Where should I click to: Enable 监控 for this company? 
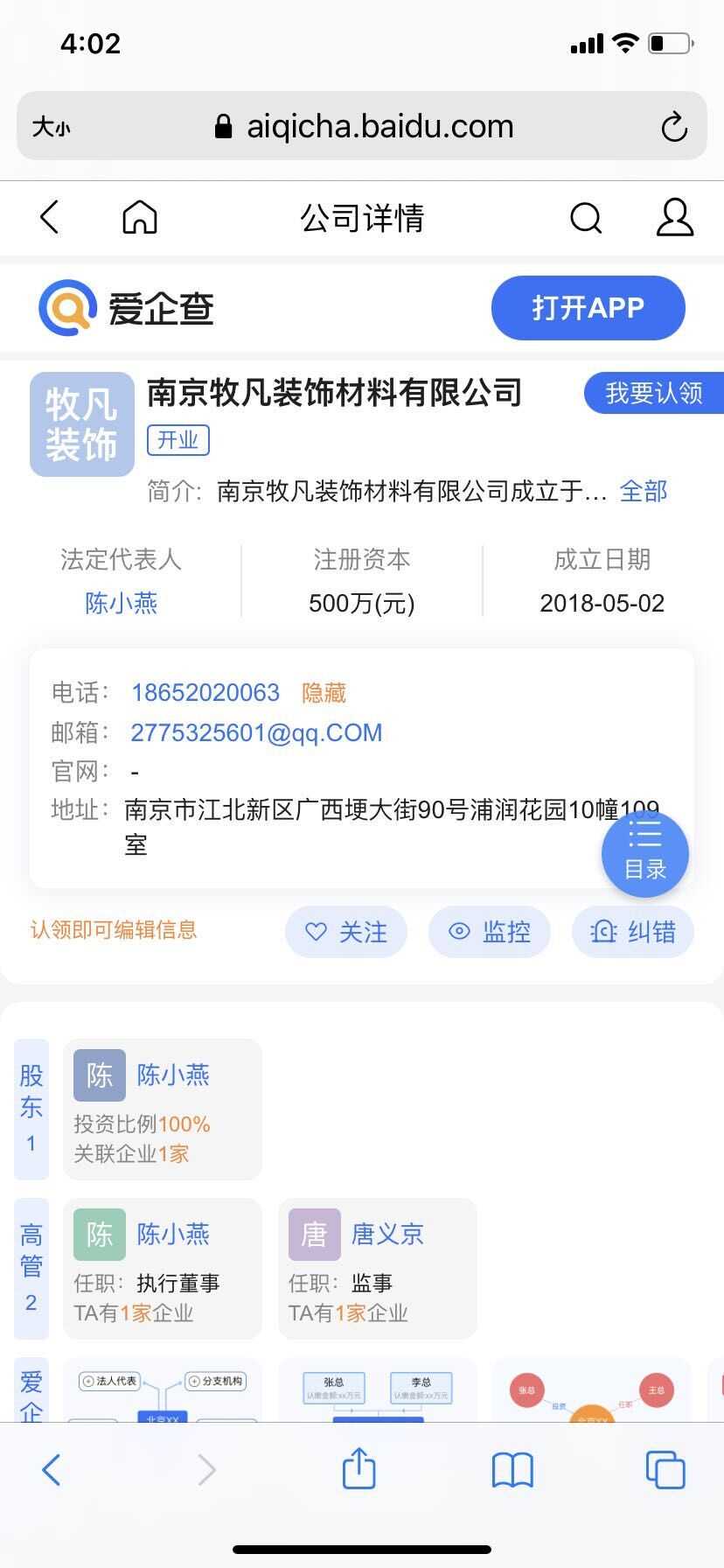coord(490,932)
